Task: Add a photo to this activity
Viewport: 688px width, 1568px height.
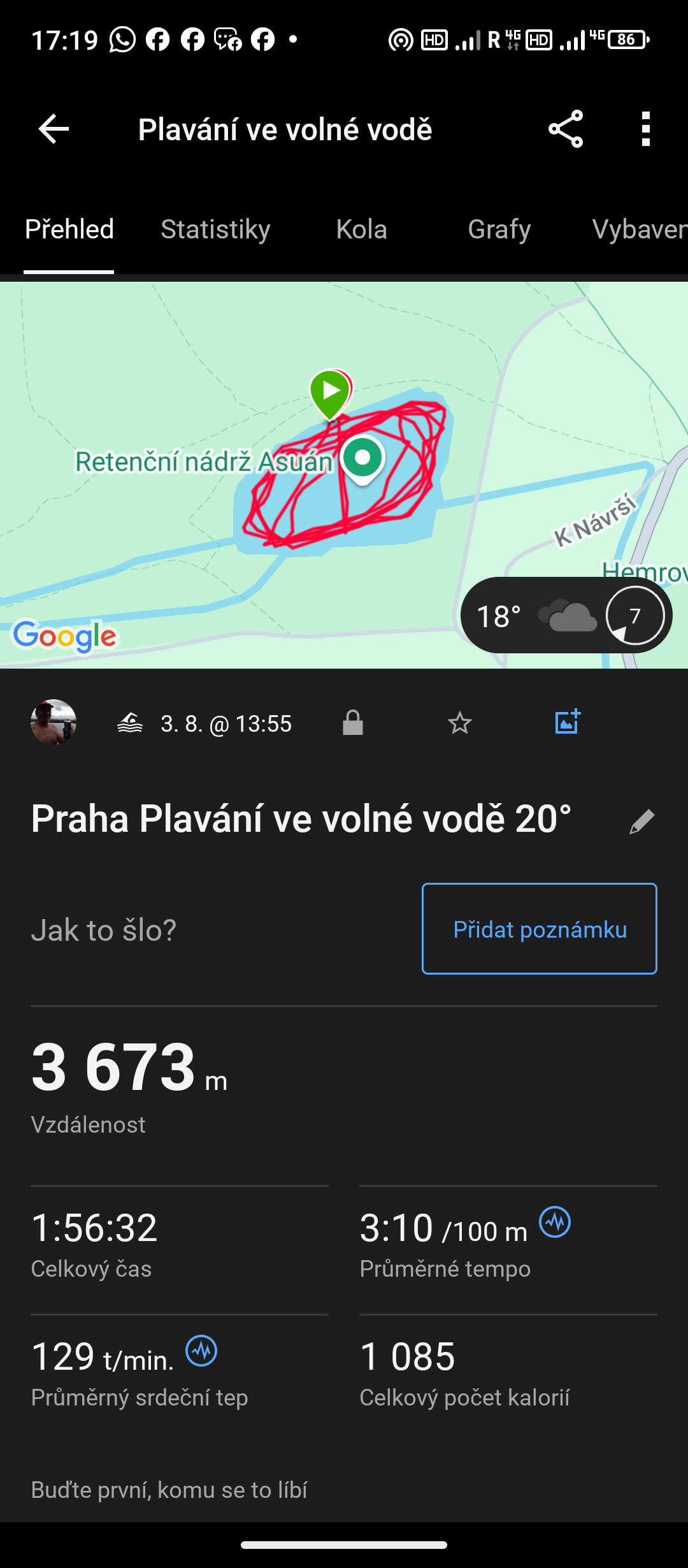Action: pos(567,722)
